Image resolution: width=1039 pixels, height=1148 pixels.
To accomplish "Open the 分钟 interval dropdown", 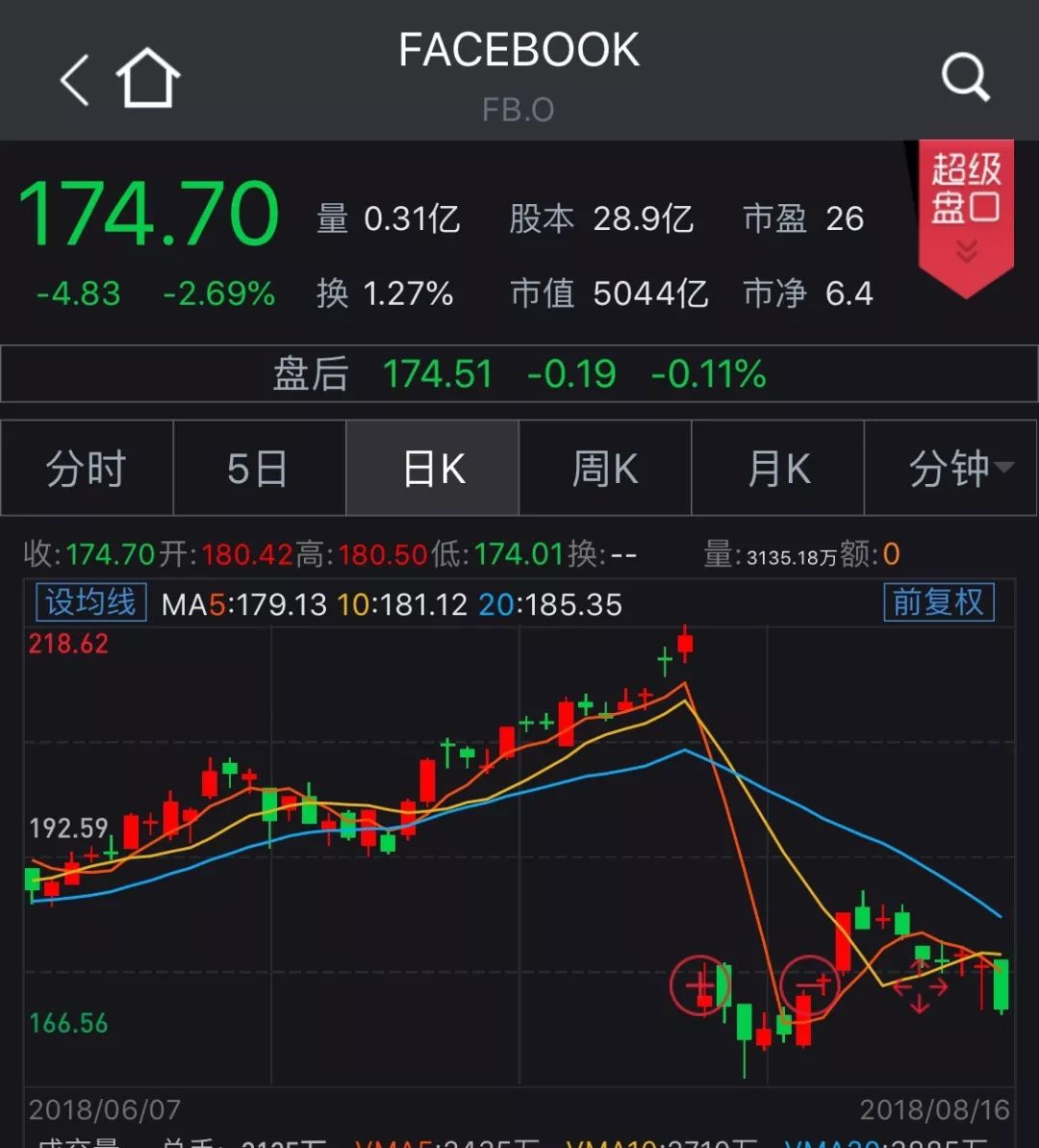I will (x=952, y=469).
